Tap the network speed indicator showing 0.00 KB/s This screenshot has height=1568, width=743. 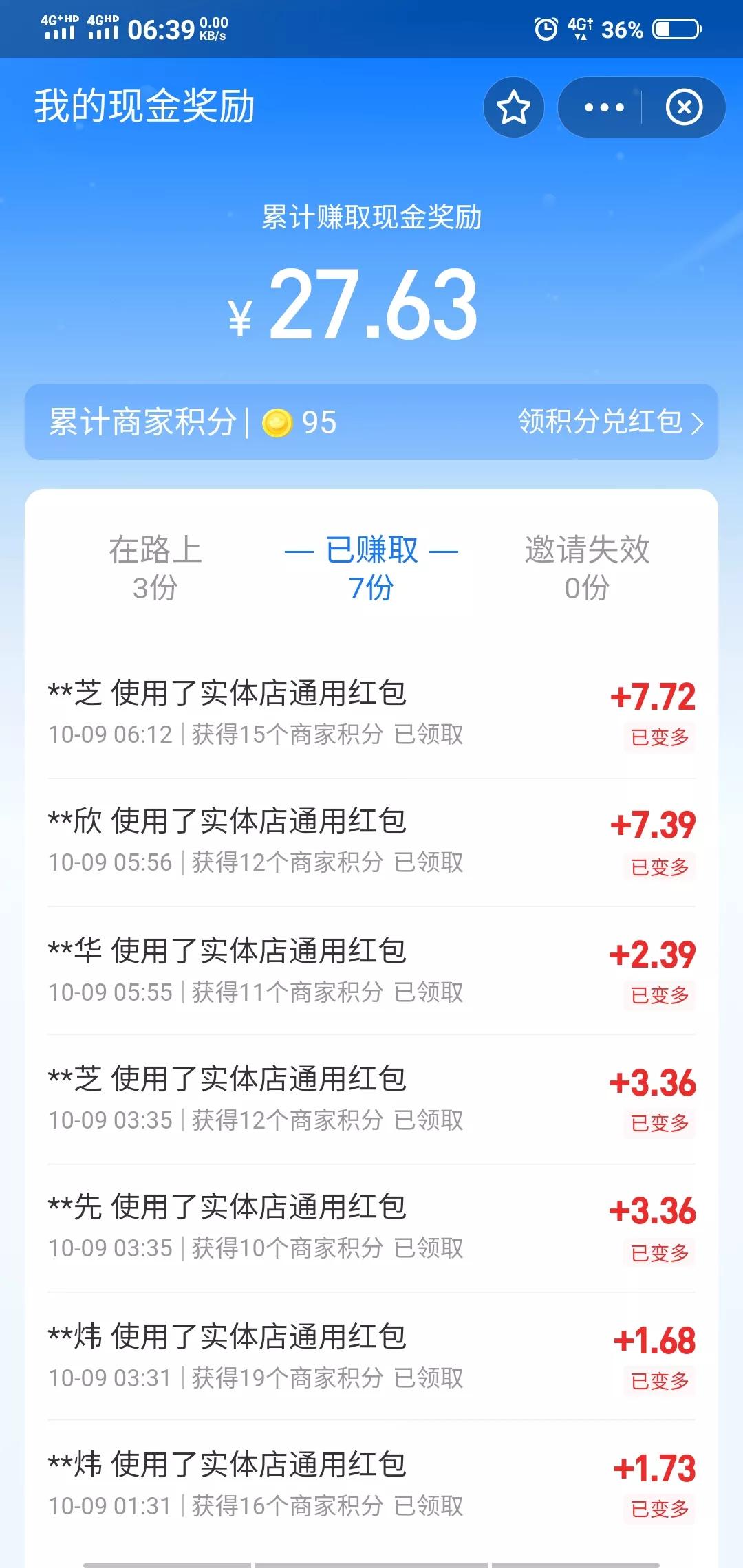click(x=215, y=28)
